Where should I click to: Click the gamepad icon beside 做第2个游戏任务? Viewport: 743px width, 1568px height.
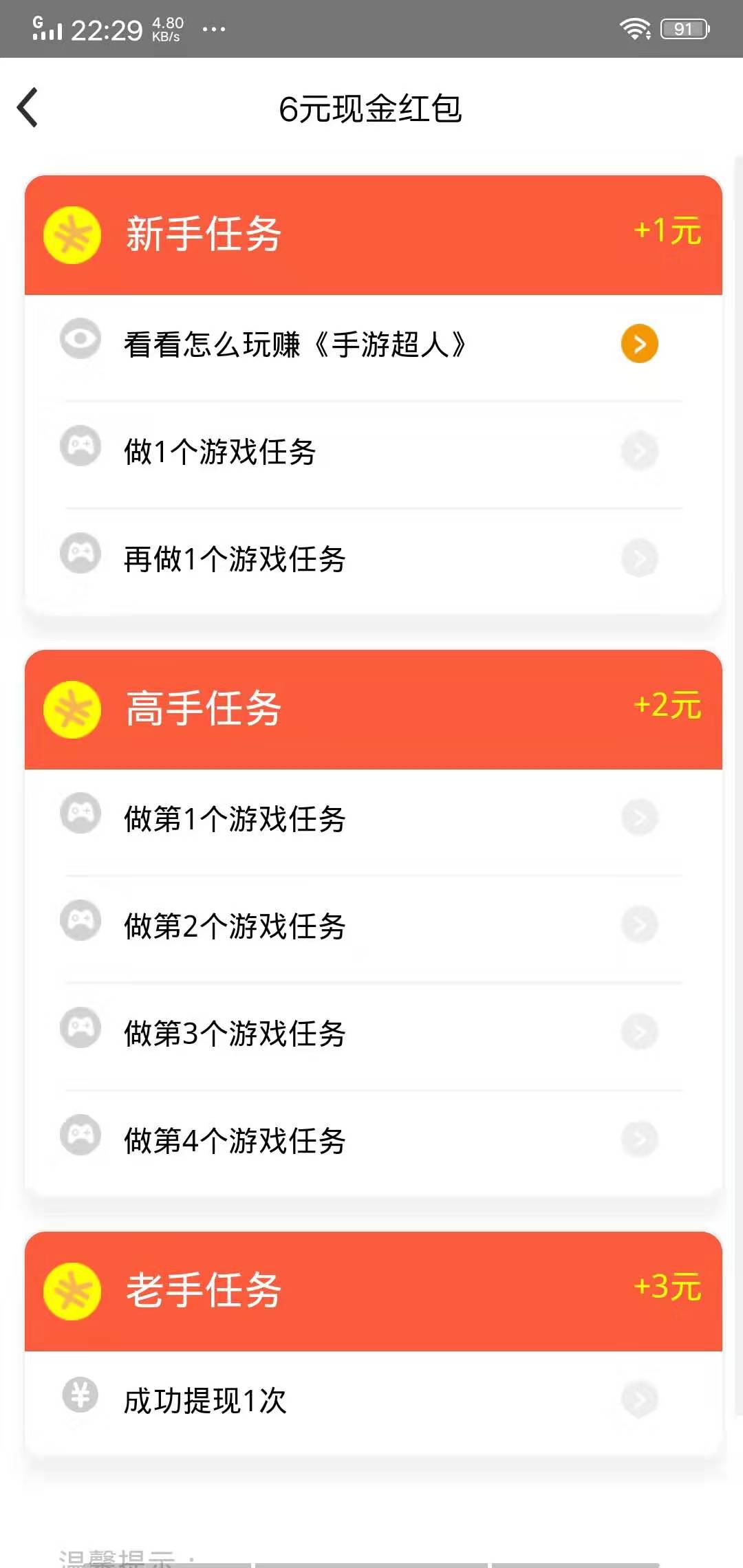click(x=80, y=924)
